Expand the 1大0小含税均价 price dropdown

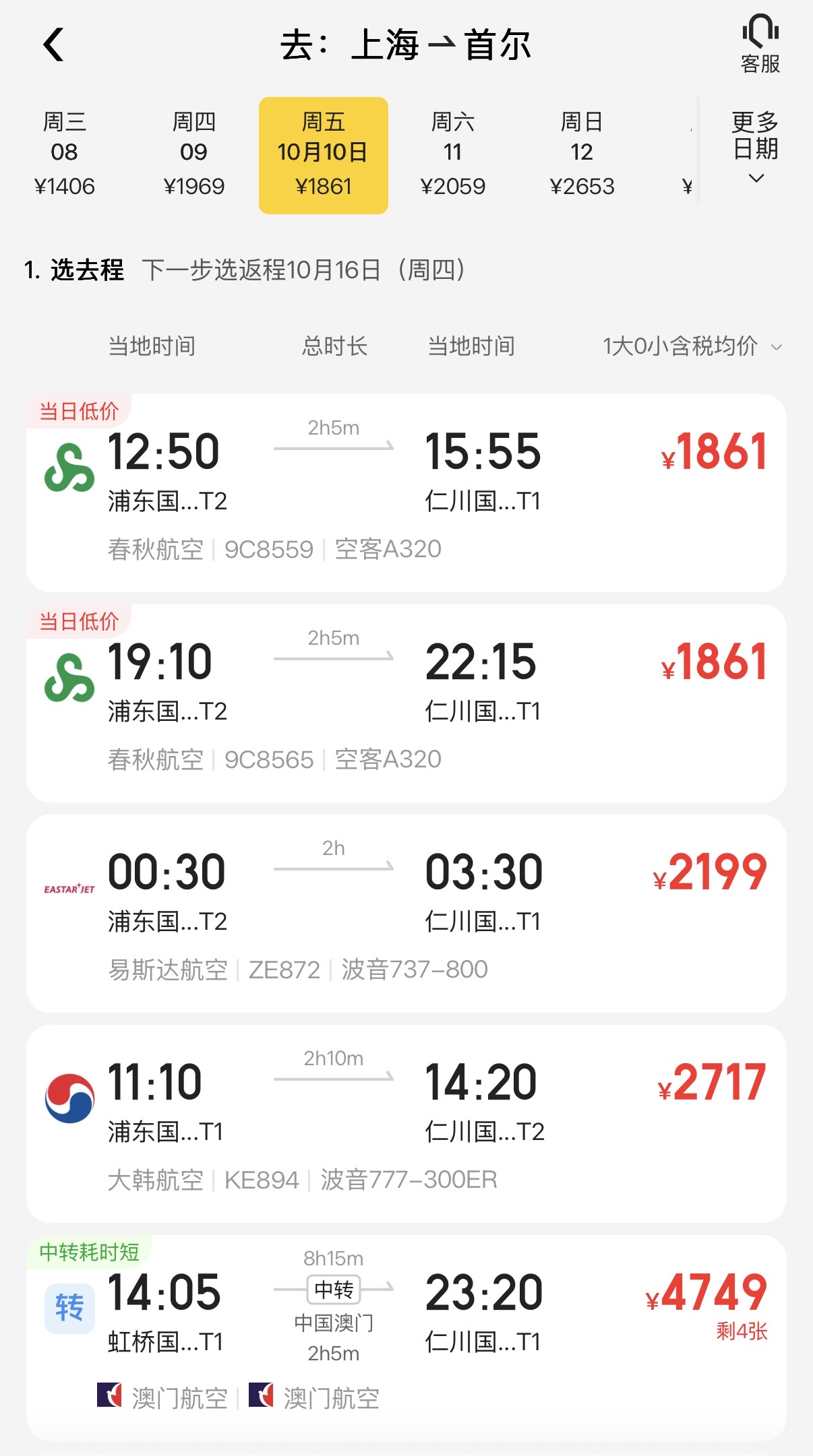pyautogui.click(x=692, y=346)
